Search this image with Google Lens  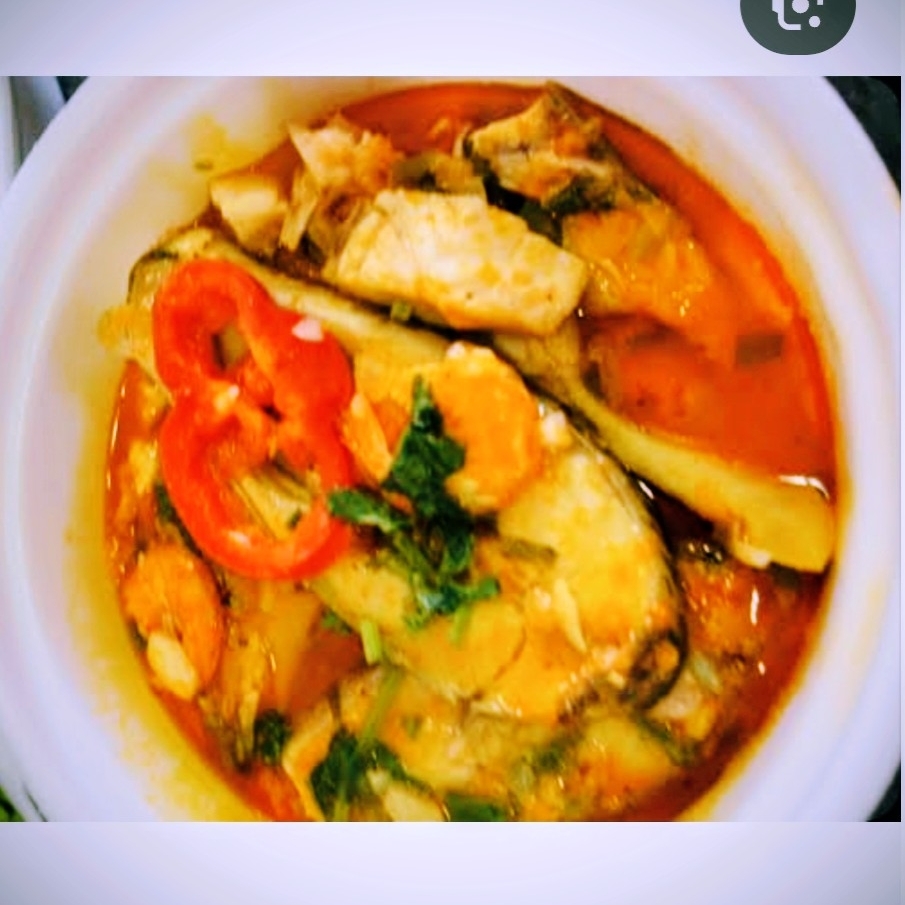tap(797, 16)
